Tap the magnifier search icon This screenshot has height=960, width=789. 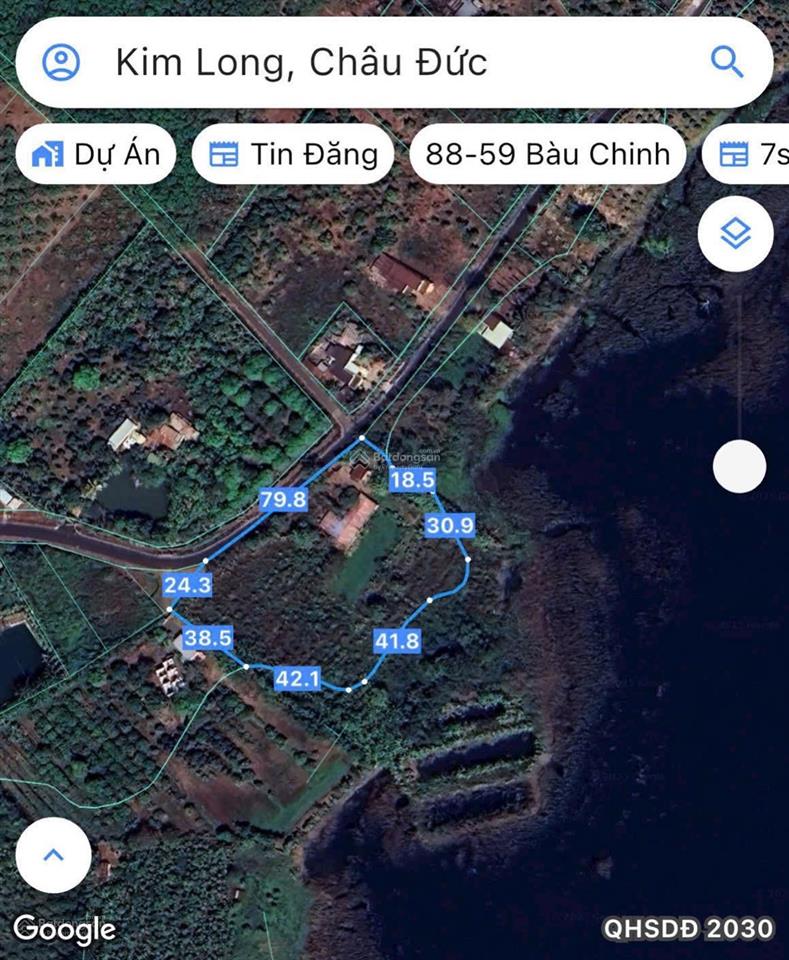(x=727, y=62)
